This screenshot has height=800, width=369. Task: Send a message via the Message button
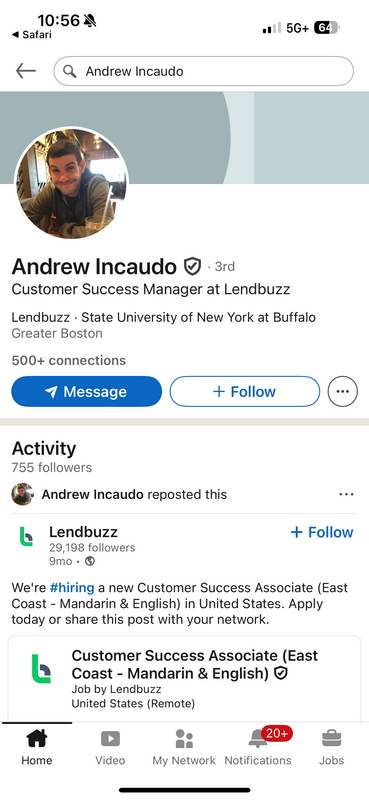87,391
